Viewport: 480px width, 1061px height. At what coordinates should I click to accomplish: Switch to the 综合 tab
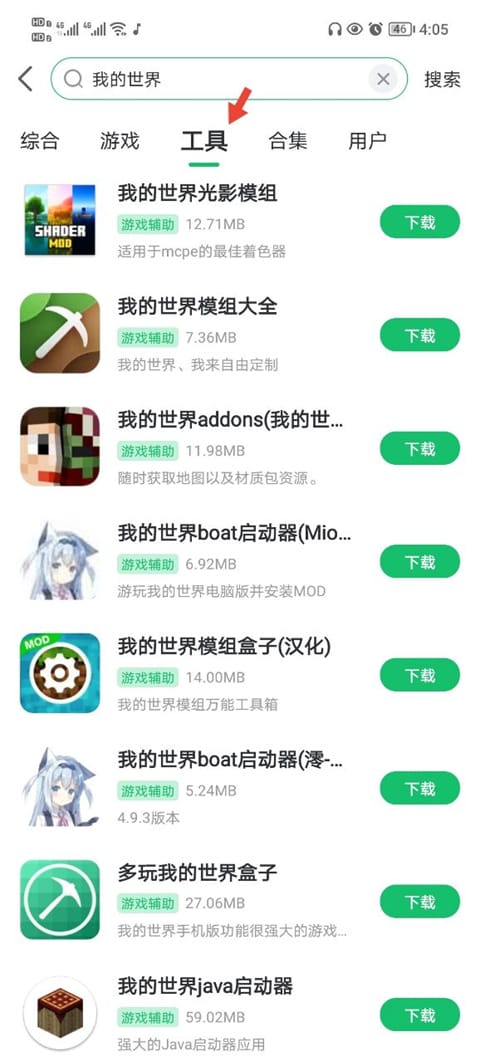tap(40, 141)
